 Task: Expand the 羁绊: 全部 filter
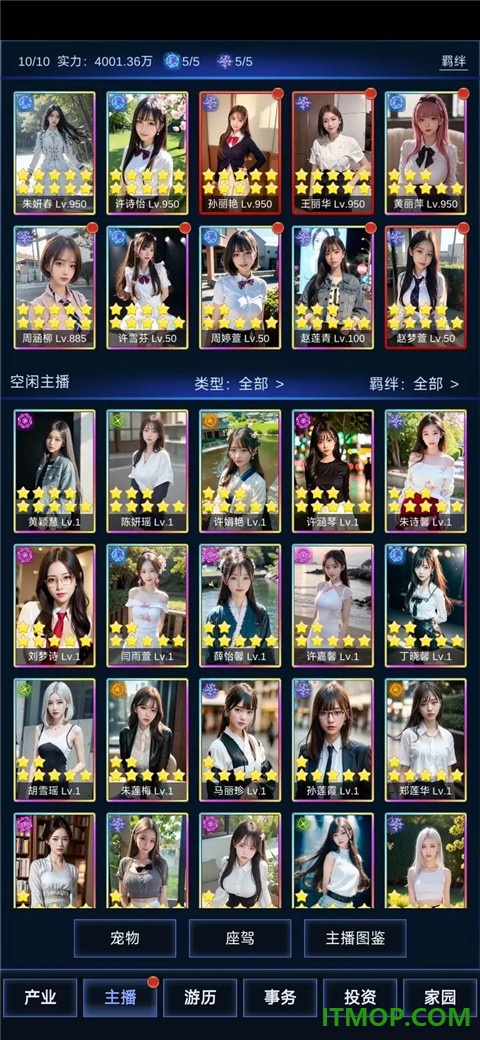tap(414, 383)
